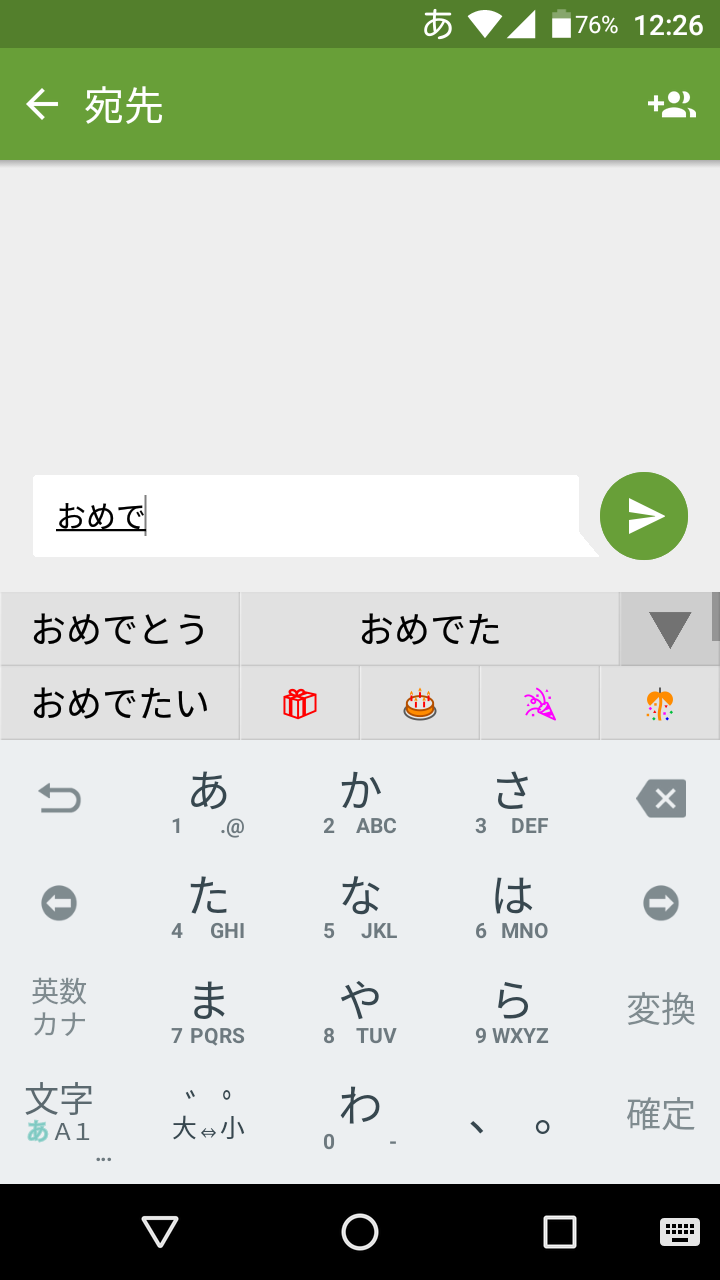The height and width of the screenshot is (1280, 720).
Task: Confirm input with the 確定 key
Action: click(661, 1114)
